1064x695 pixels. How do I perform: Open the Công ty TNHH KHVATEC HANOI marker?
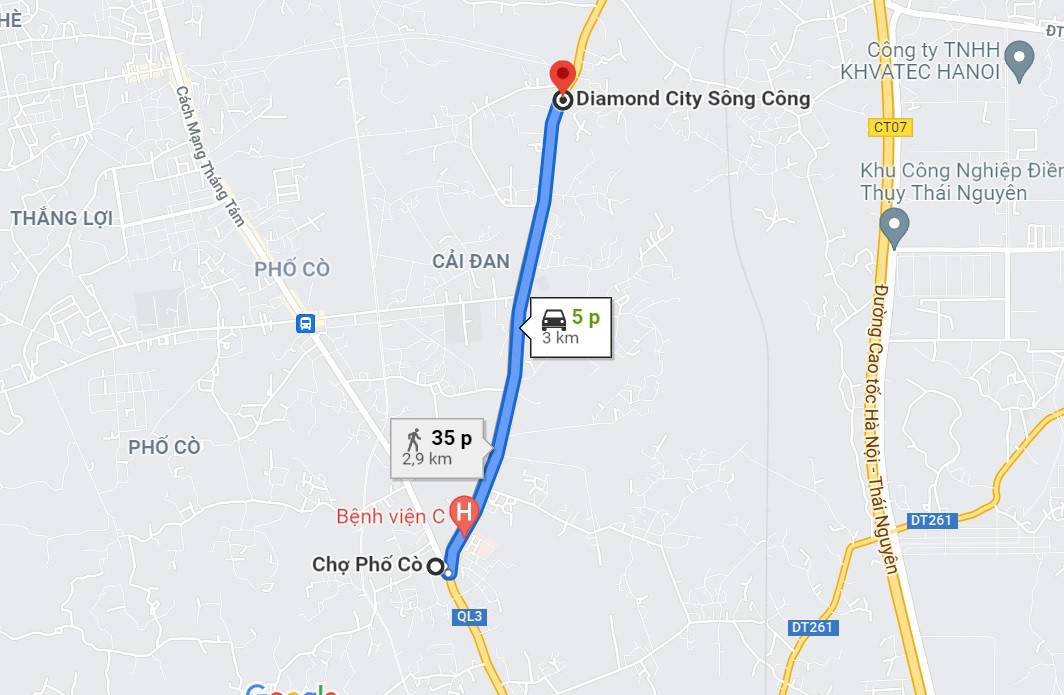point(1019,60)
